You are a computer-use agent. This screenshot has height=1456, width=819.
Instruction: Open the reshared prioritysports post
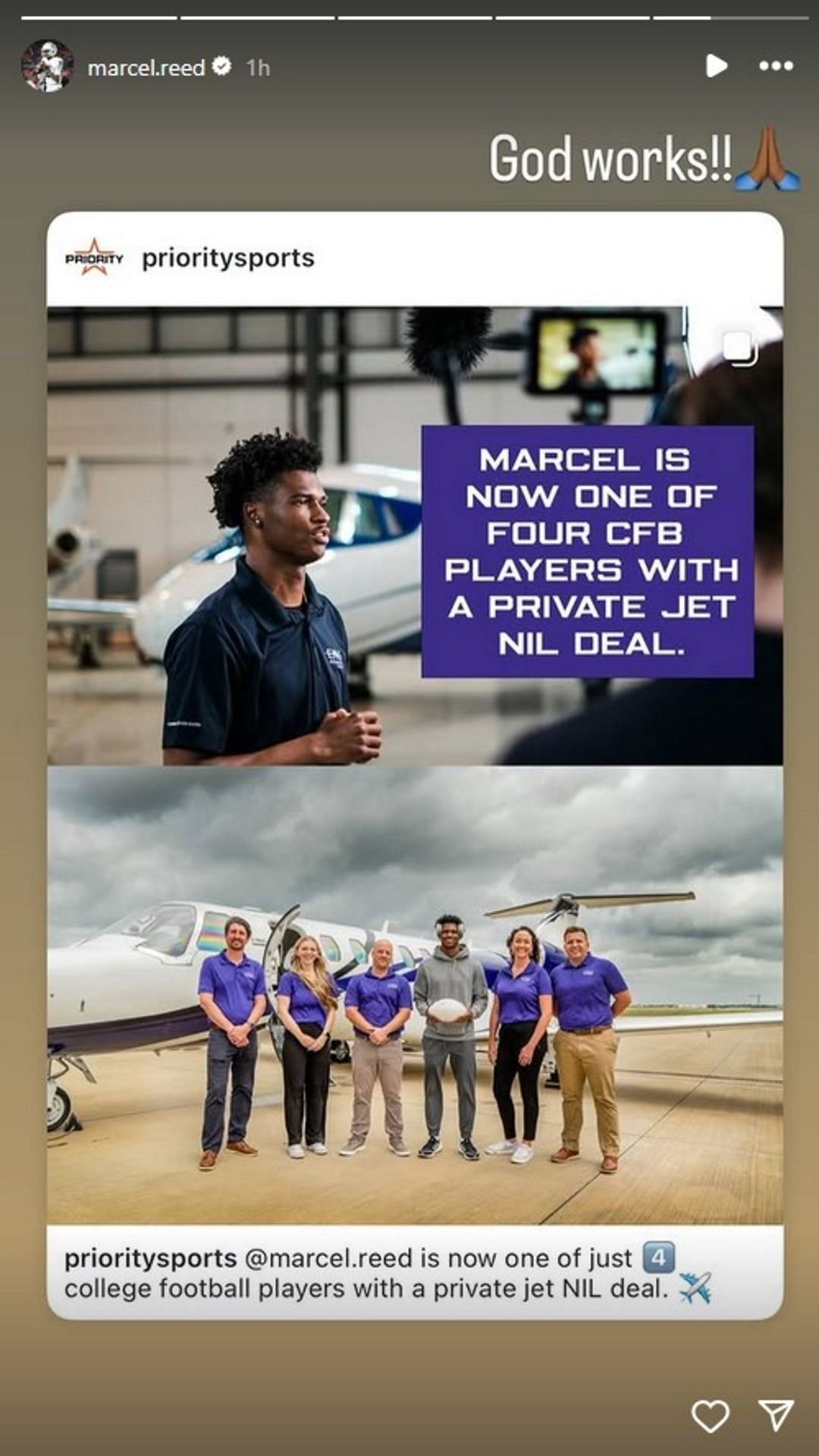click(x=415, y=764)
